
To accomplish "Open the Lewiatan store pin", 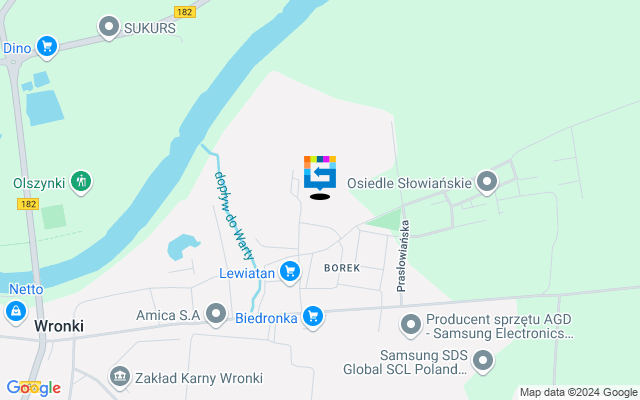I will (x=290, y=271).
